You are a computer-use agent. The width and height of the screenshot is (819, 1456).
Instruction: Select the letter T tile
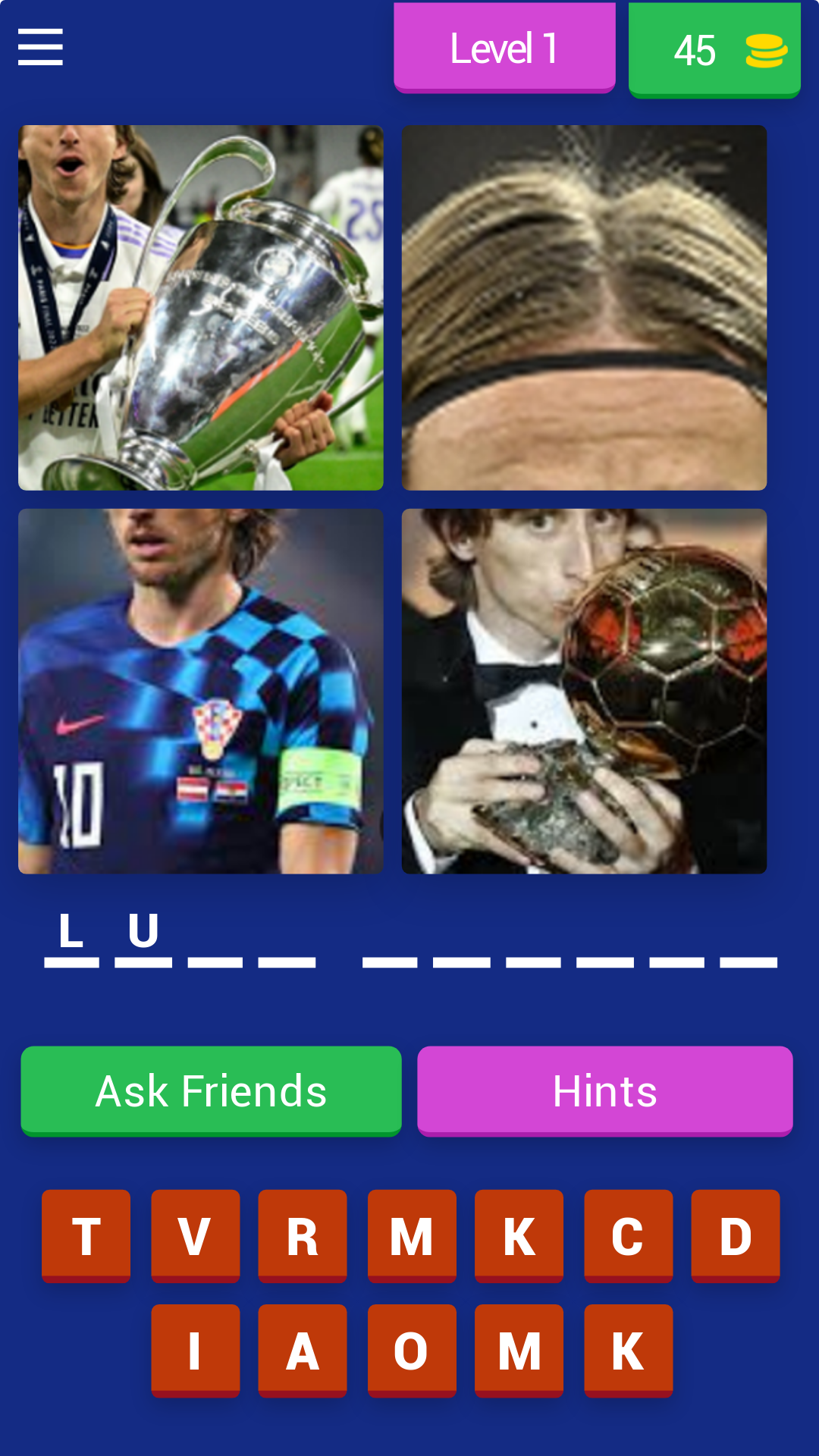(86, 1235)
